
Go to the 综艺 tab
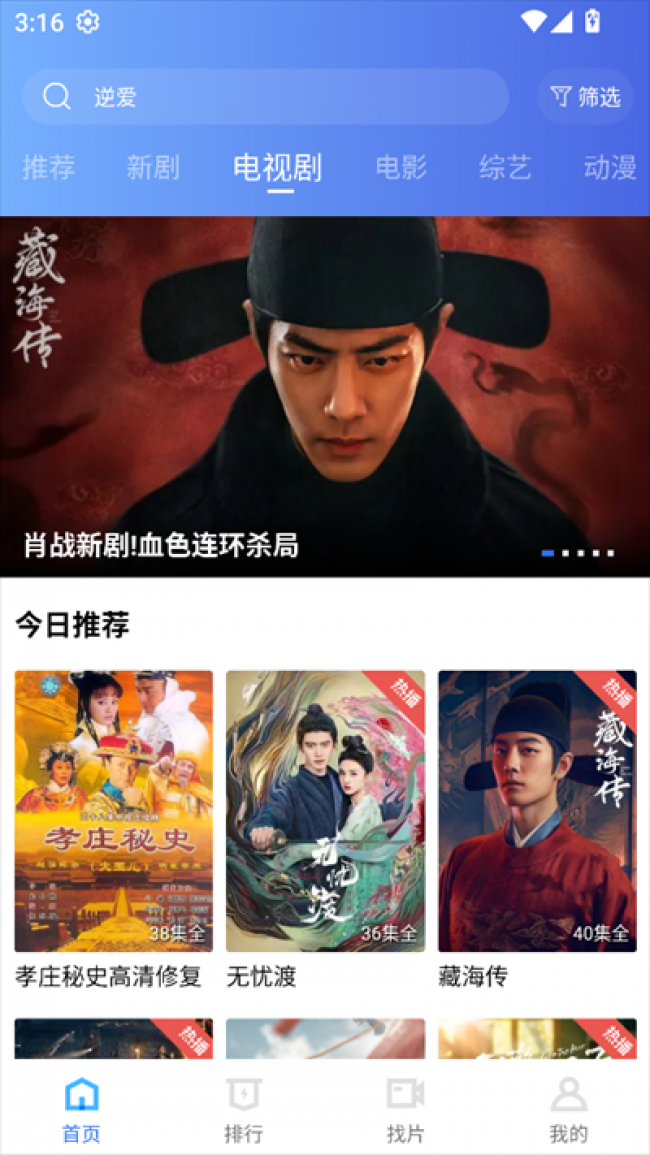coord(505,167)
